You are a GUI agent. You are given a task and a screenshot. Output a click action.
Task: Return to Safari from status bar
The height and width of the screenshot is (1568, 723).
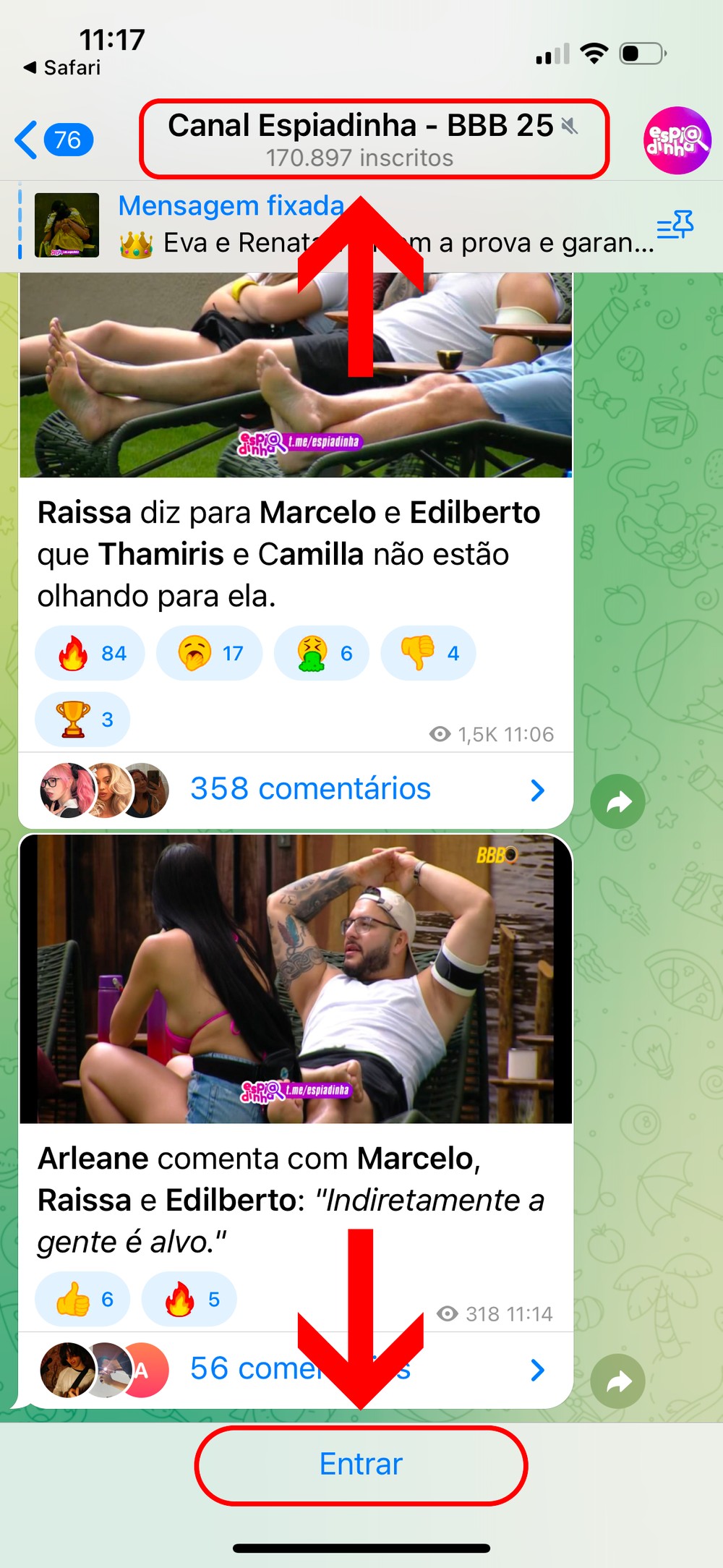point(62,67)
